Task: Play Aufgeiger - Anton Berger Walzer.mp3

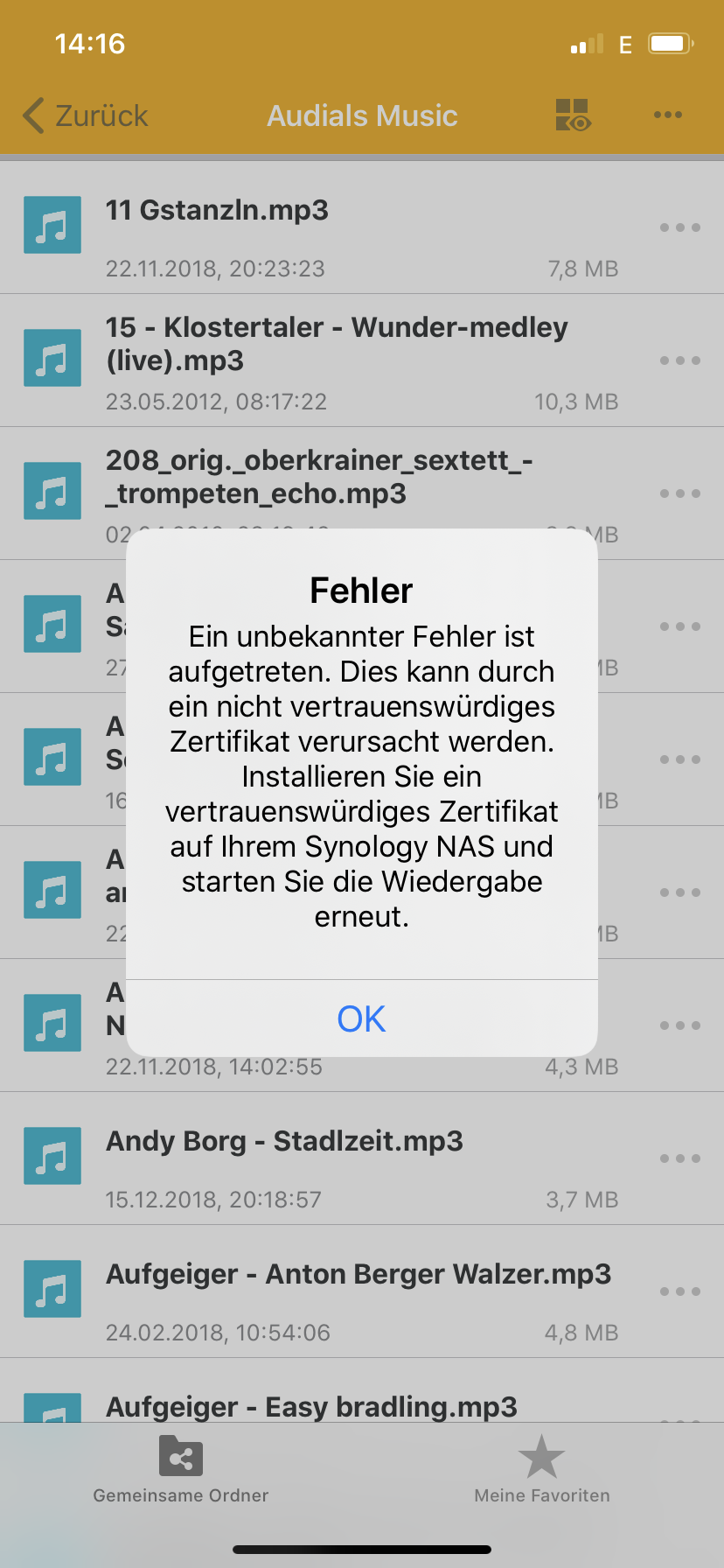Action: click(x=362, y=1291)
